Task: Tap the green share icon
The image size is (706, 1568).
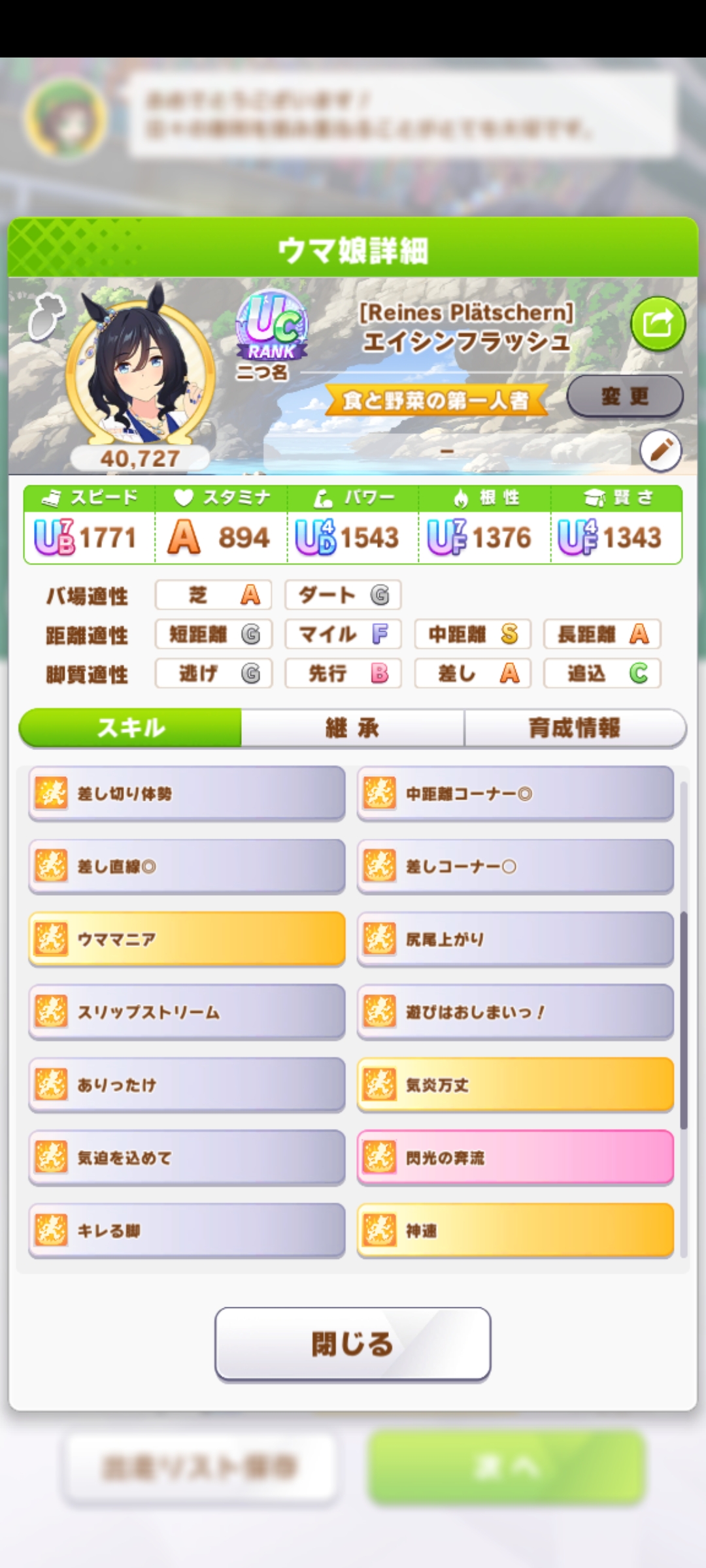Action: click(x=657, y=324)
